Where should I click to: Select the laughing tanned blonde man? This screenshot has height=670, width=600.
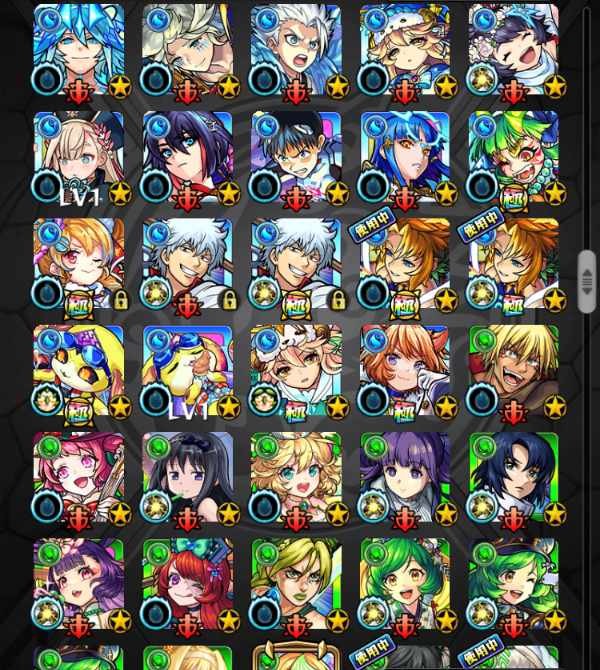tap(513, 371)
